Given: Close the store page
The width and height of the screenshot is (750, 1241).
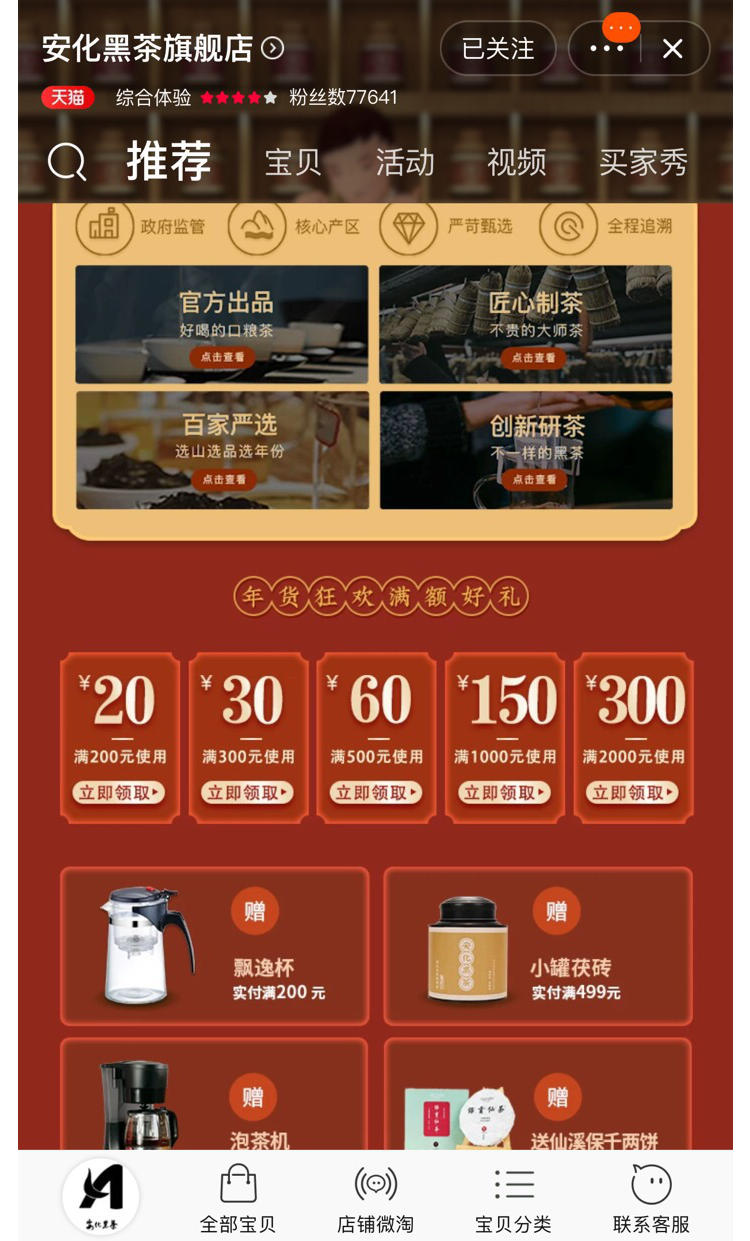Looking at the screenshot, I should [x=673, y=48].
